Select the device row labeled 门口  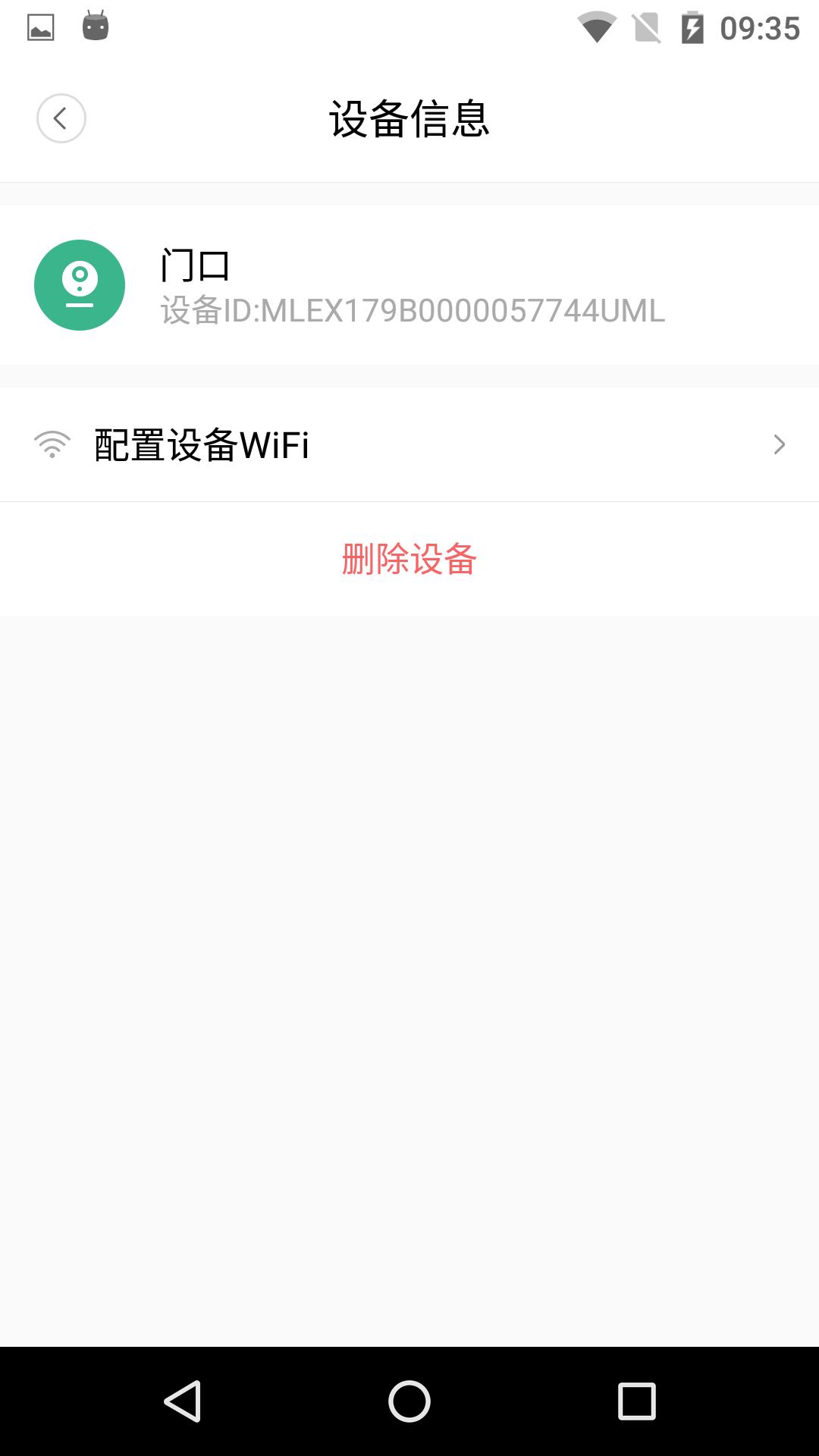pyautogui.click(x=409, y=286)
